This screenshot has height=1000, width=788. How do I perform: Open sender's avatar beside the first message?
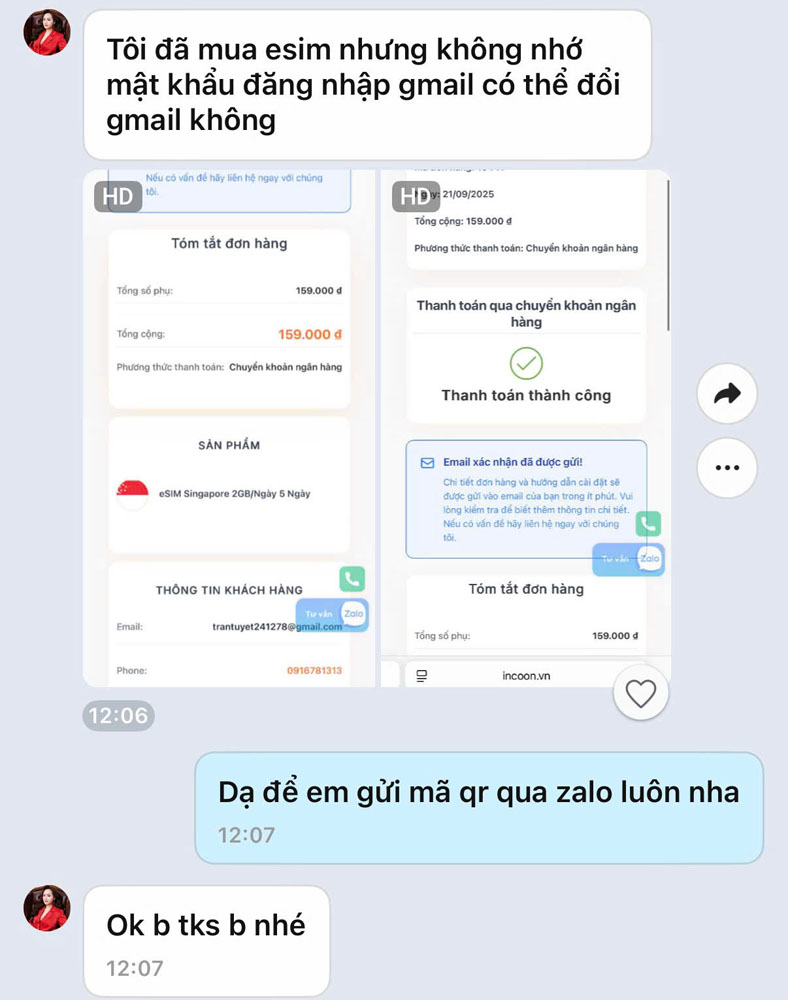click(x=47, y=32)
